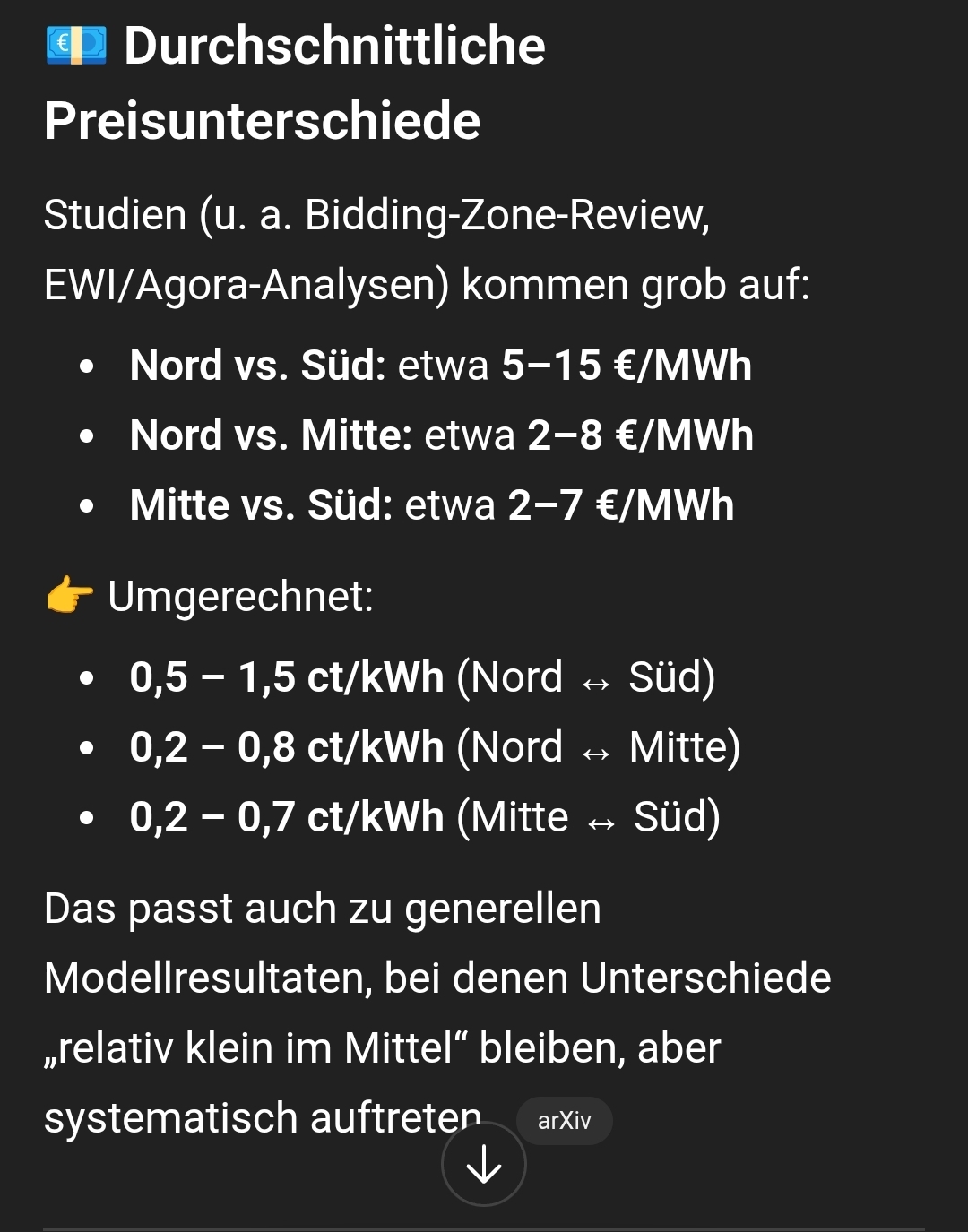Expand details under Umgerechnet
Screen dimensions: 968x1232
click(242, 596)
